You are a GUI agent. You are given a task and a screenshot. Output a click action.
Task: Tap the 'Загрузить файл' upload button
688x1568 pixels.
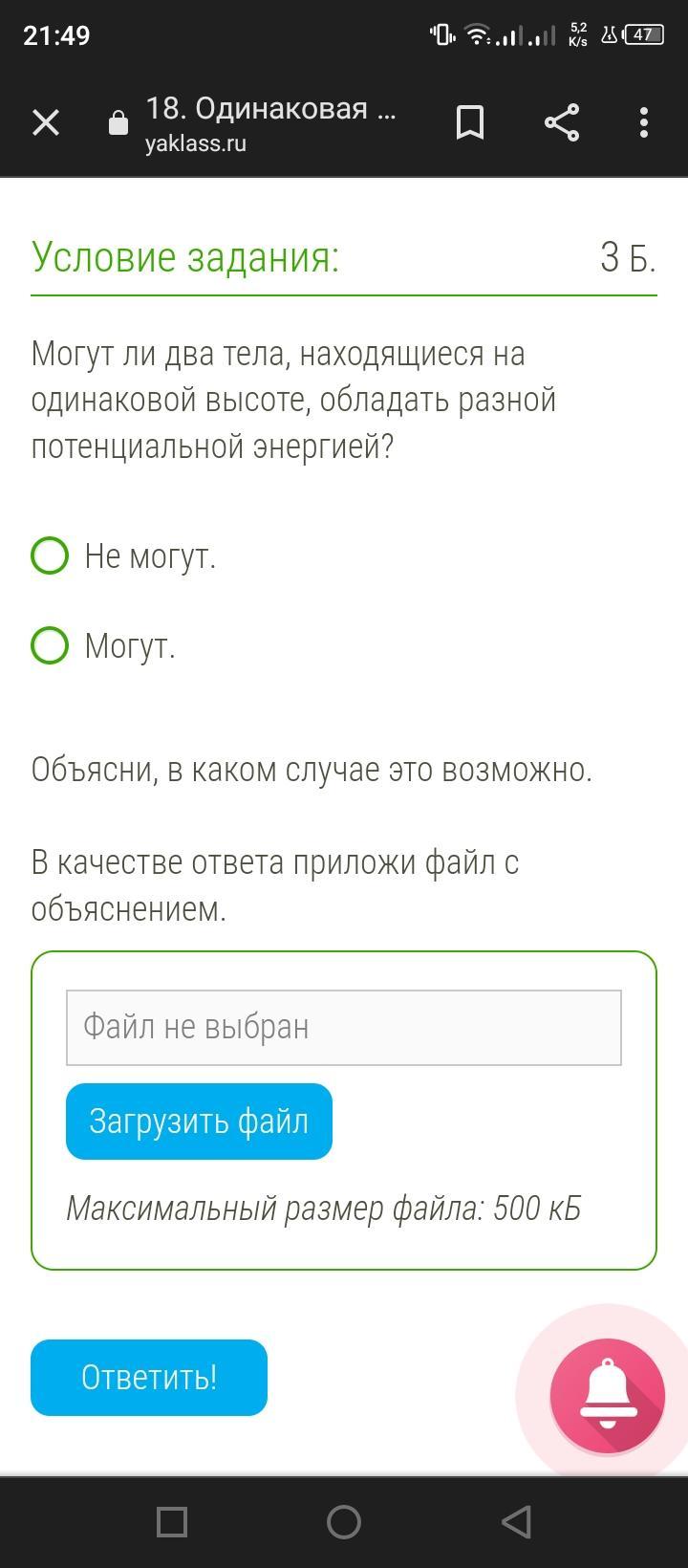coord(199,1122)
